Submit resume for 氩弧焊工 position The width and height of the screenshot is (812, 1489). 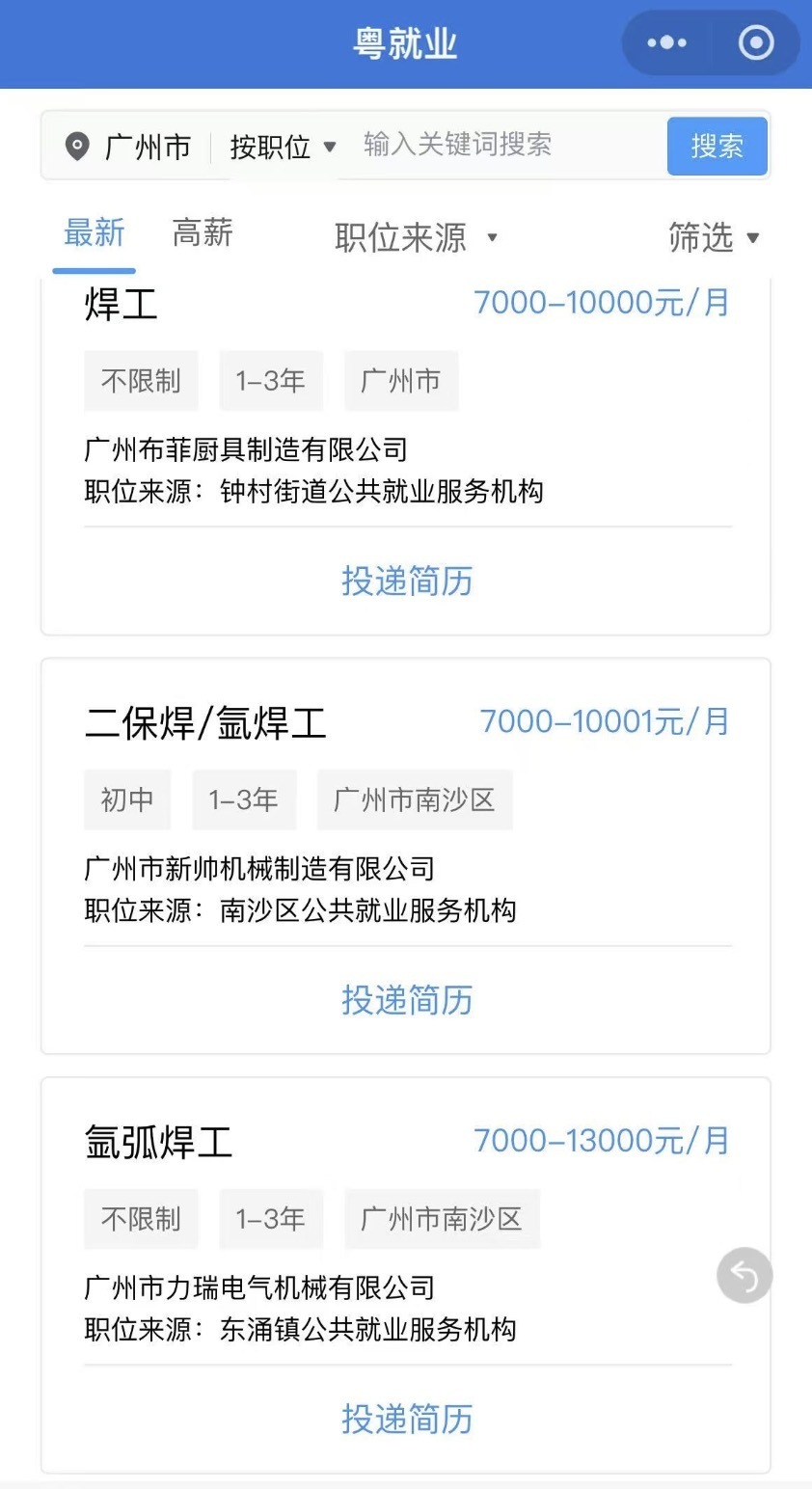coord(406,1419)
